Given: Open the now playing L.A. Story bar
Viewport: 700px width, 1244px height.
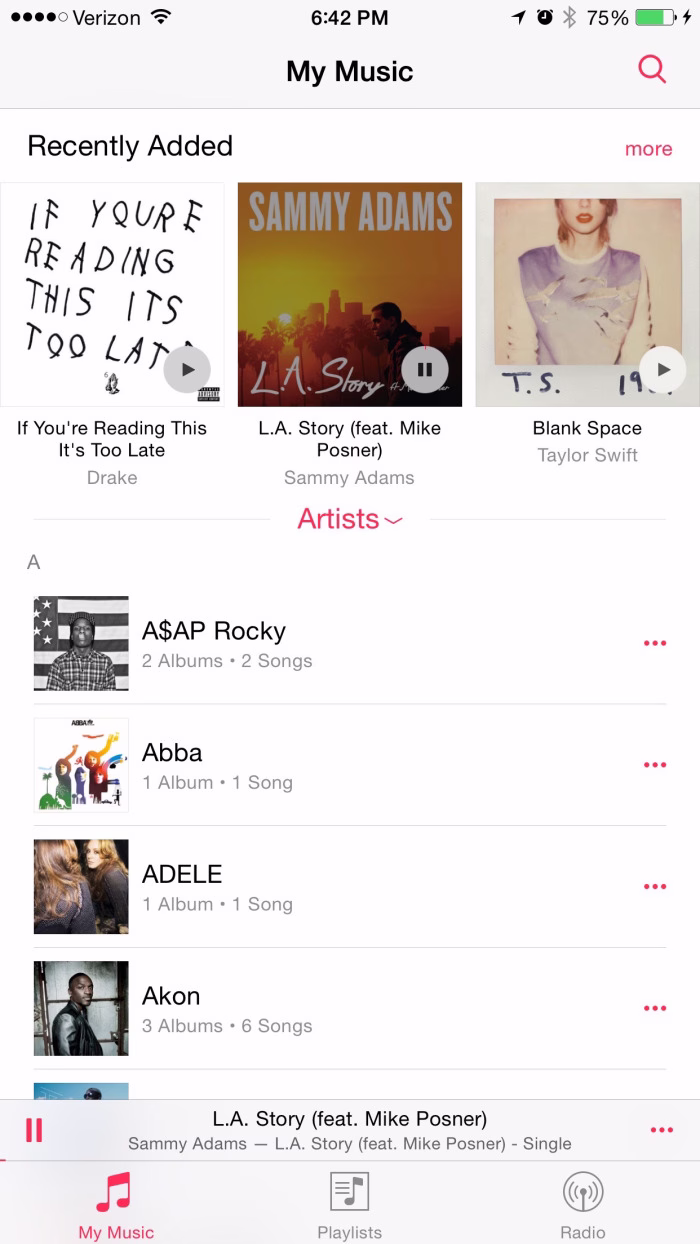Looking at the screenshot, I should [350, 1130].
